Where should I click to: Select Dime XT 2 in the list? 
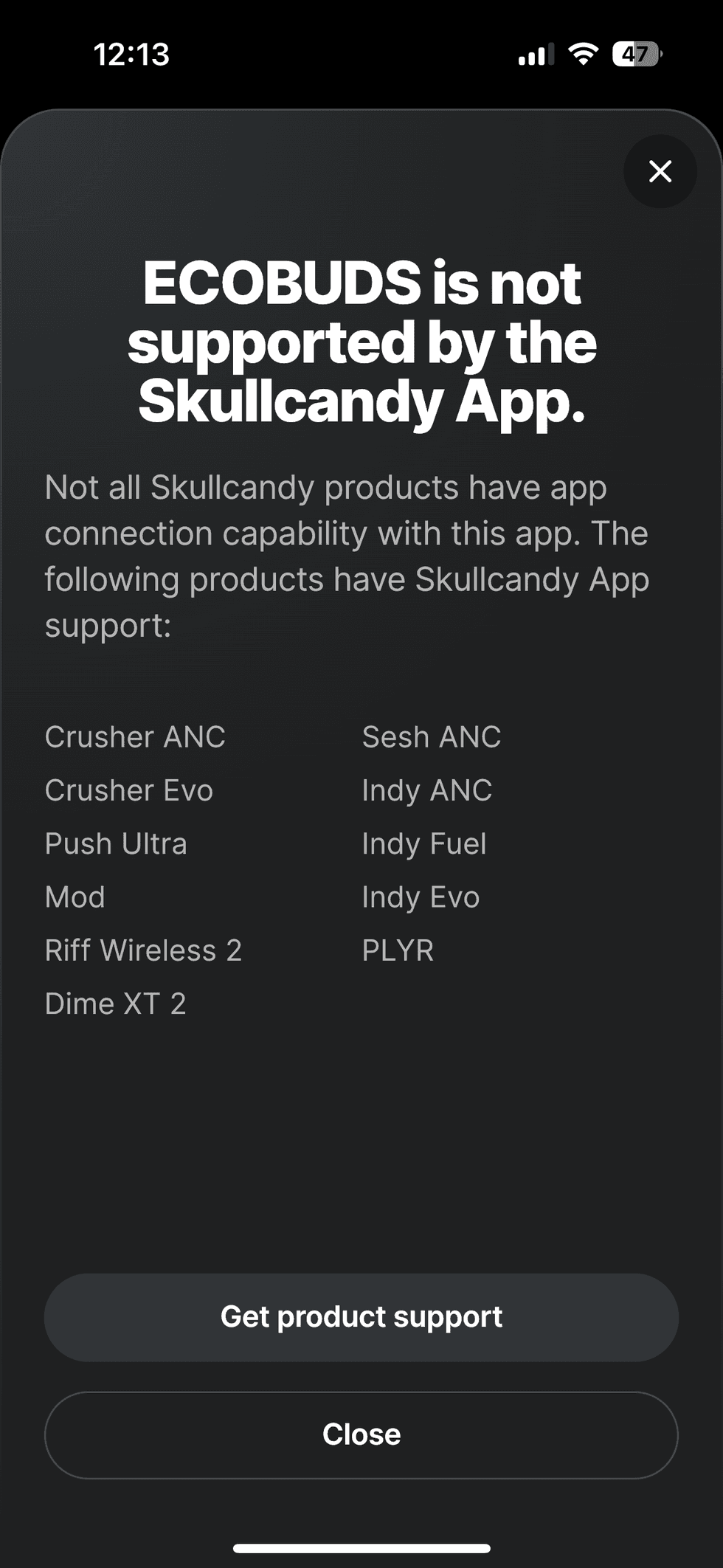coord(115,1004)
